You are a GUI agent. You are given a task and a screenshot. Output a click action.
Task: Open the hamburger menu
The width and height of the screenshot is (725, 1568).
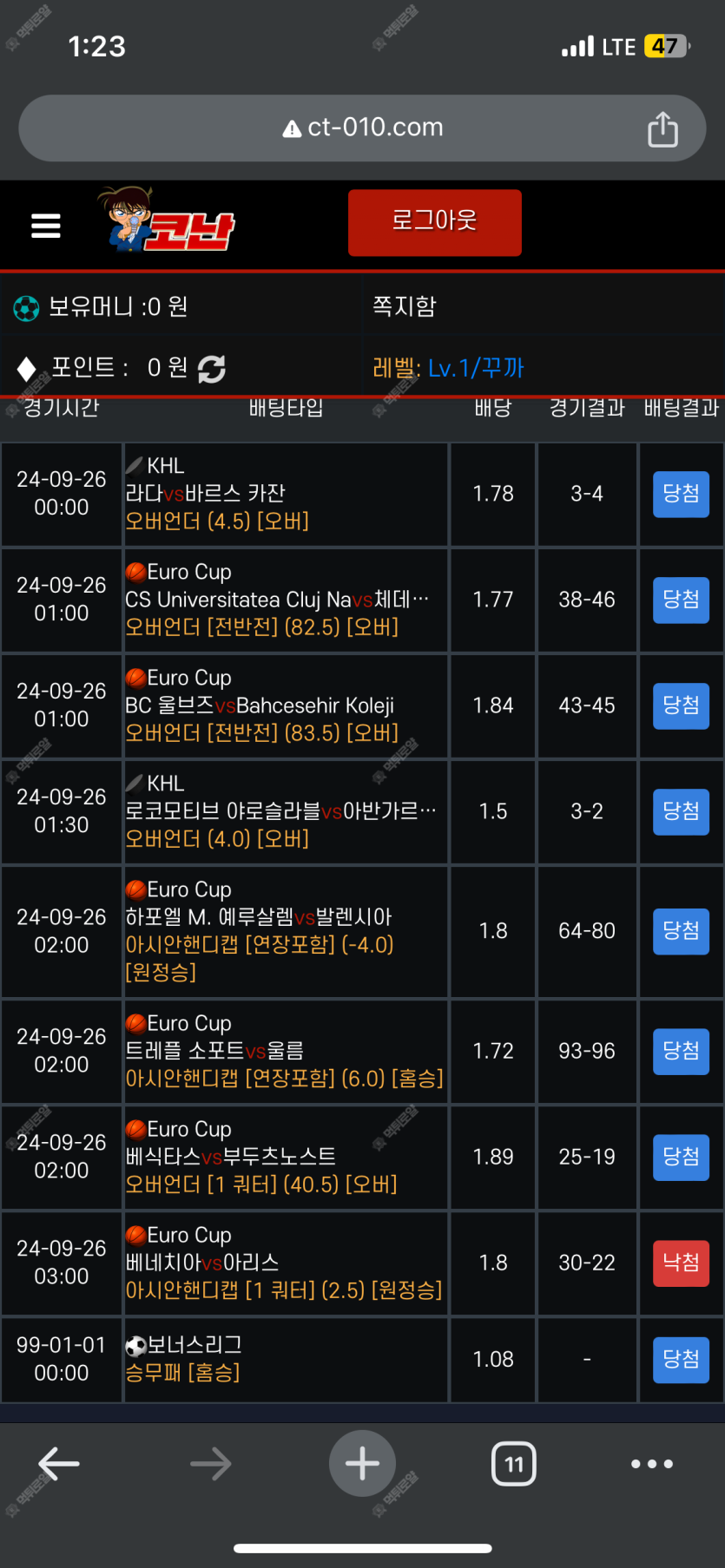click(46, 226)
